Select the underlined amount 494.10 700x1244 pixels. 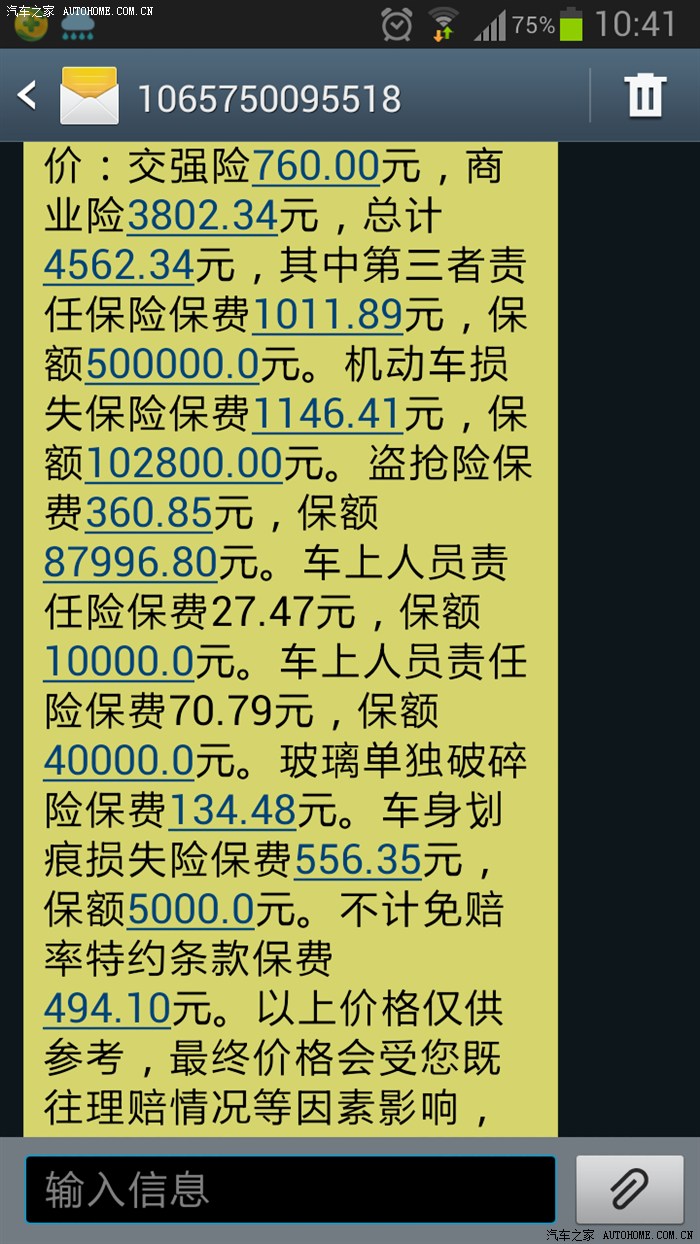coord(107,1009)
